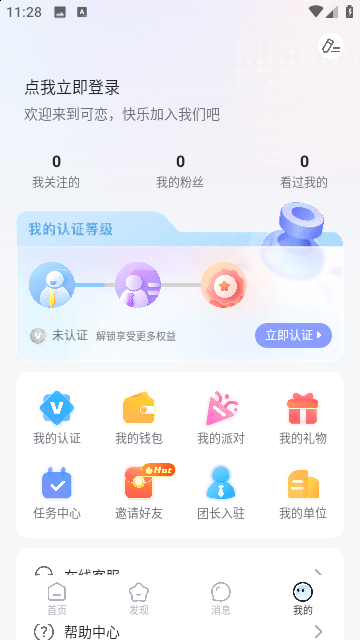Viewport: 360px width, 640px height.
Task: Select the 我的 tab
Action: [x=303, y=599]
